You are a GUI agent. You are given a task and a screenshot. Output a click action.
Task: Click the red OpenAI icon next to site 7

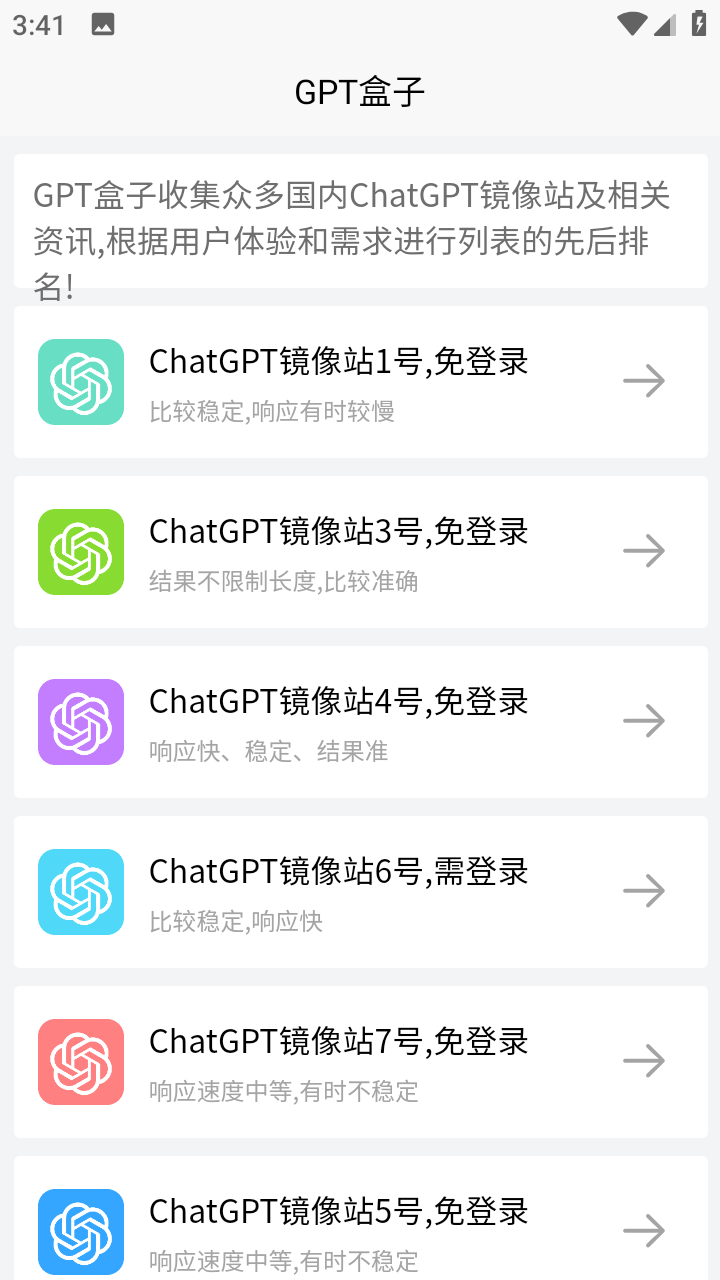click(x=80, y=1062)
